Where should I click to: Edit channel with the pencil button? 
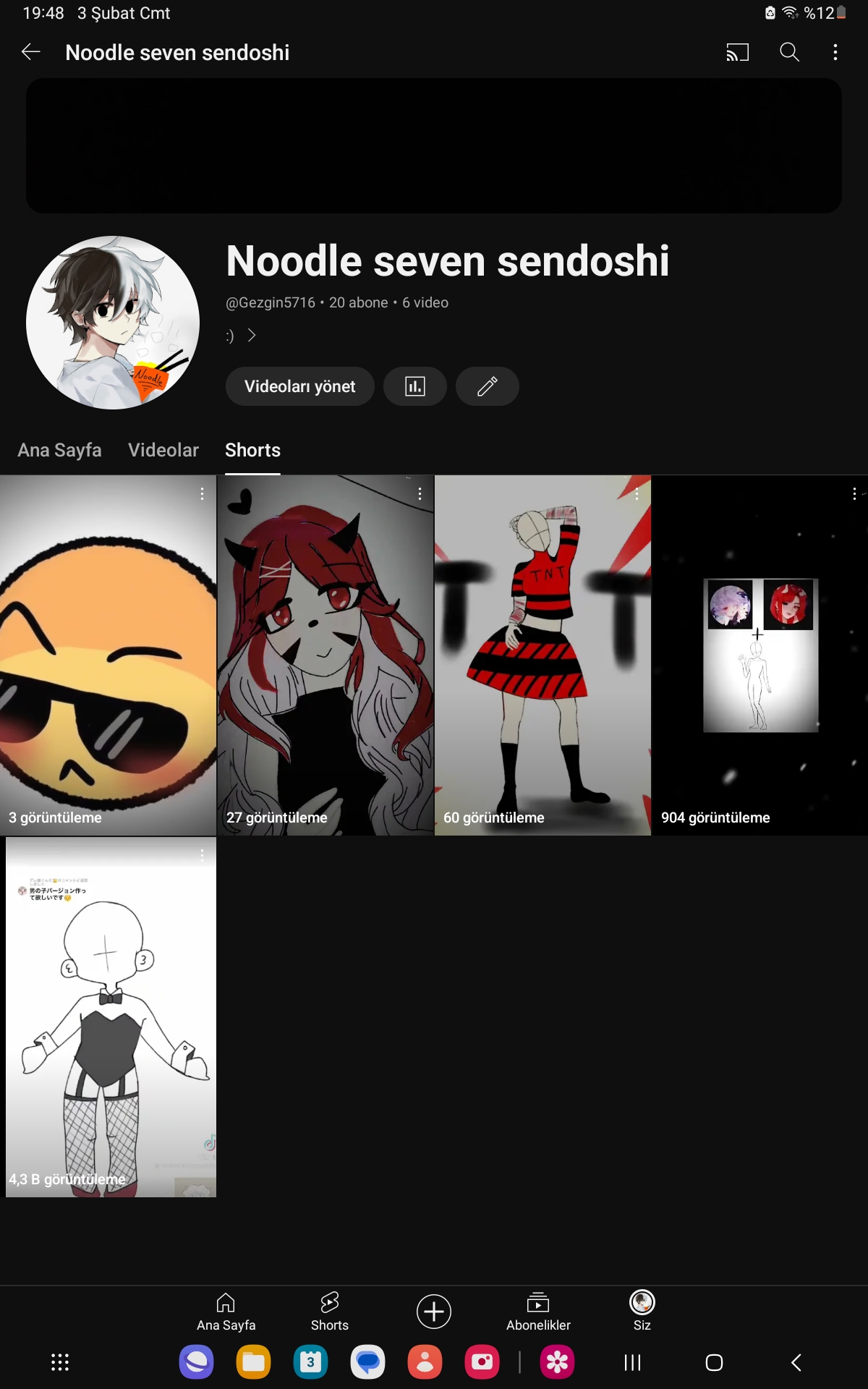pos(487,386)
